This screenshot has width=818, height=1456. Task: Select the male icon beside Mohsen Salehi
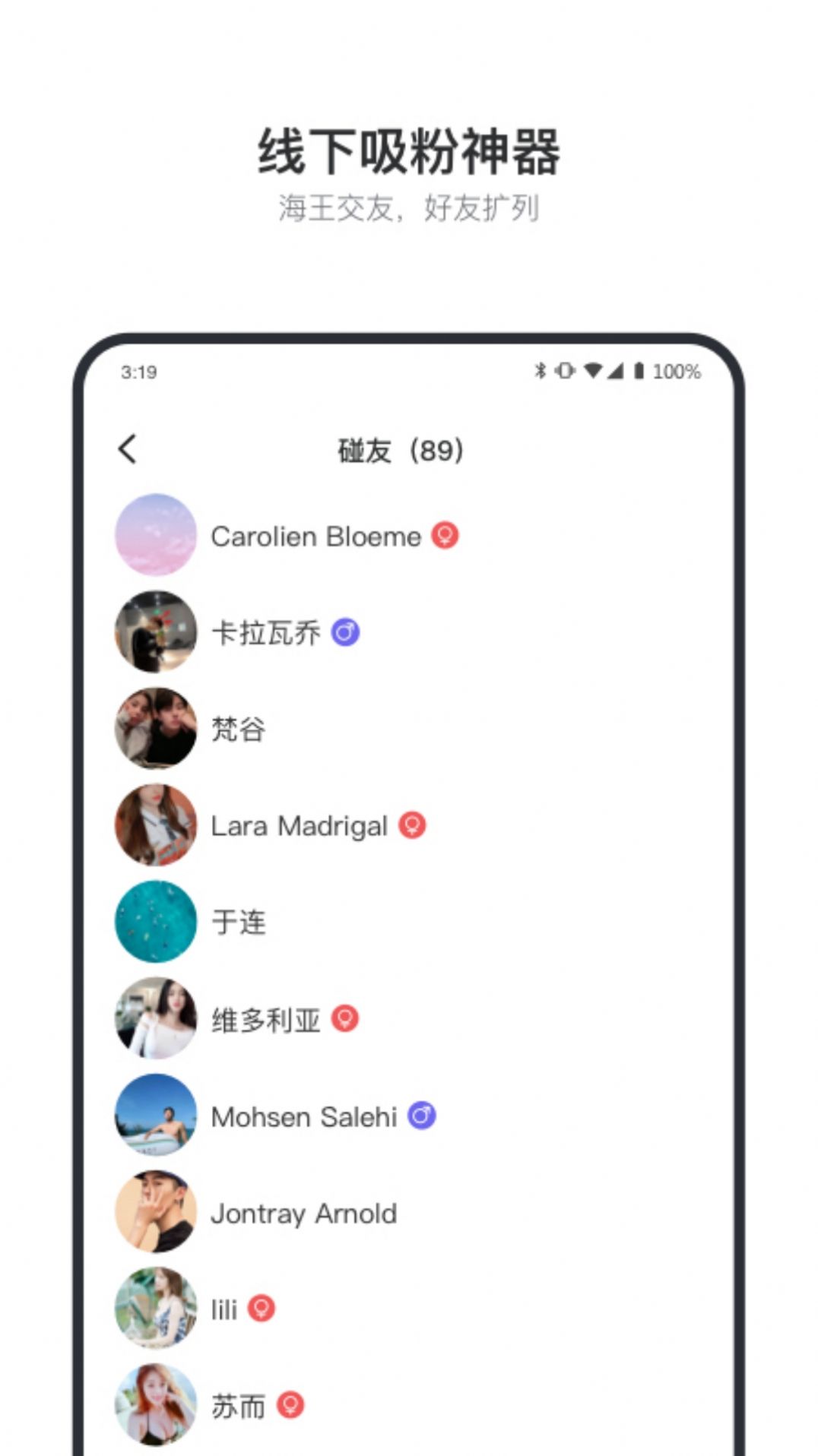click(423, 1116)
